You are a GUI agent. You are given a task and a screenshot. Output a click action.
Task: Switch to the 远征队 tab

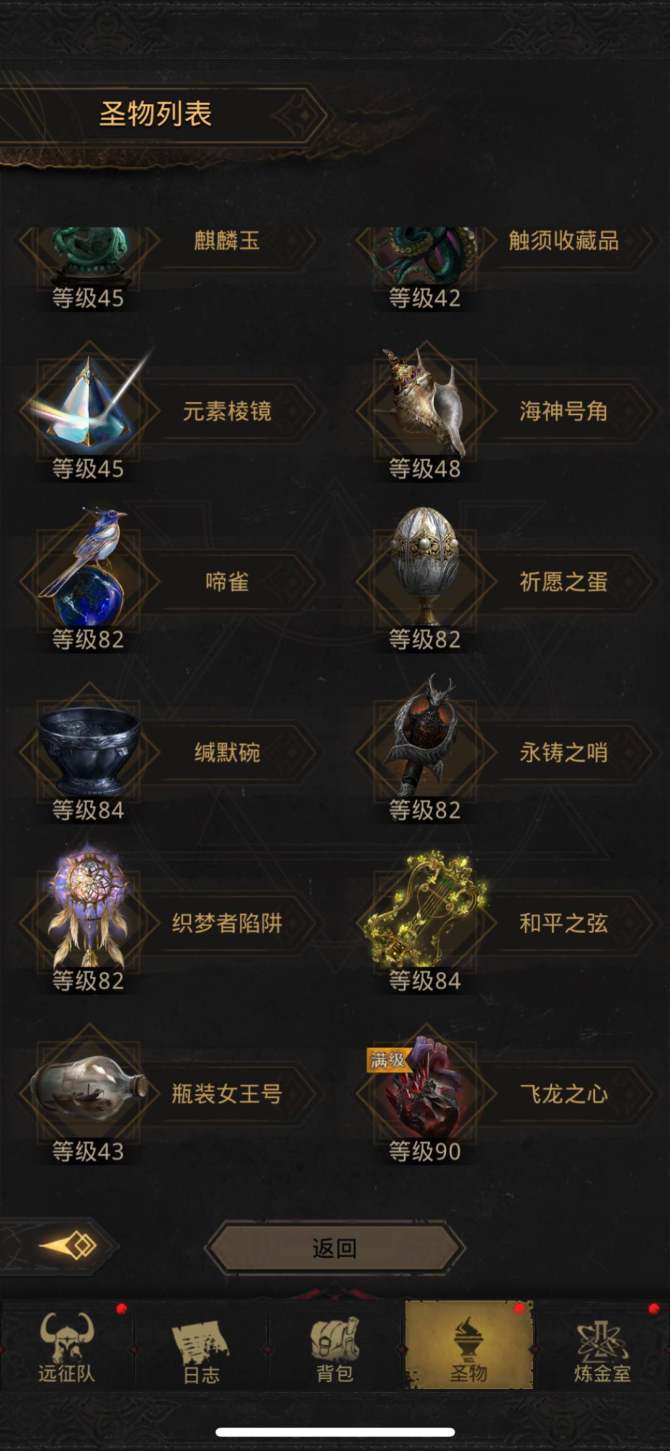tap(67, 1346)
